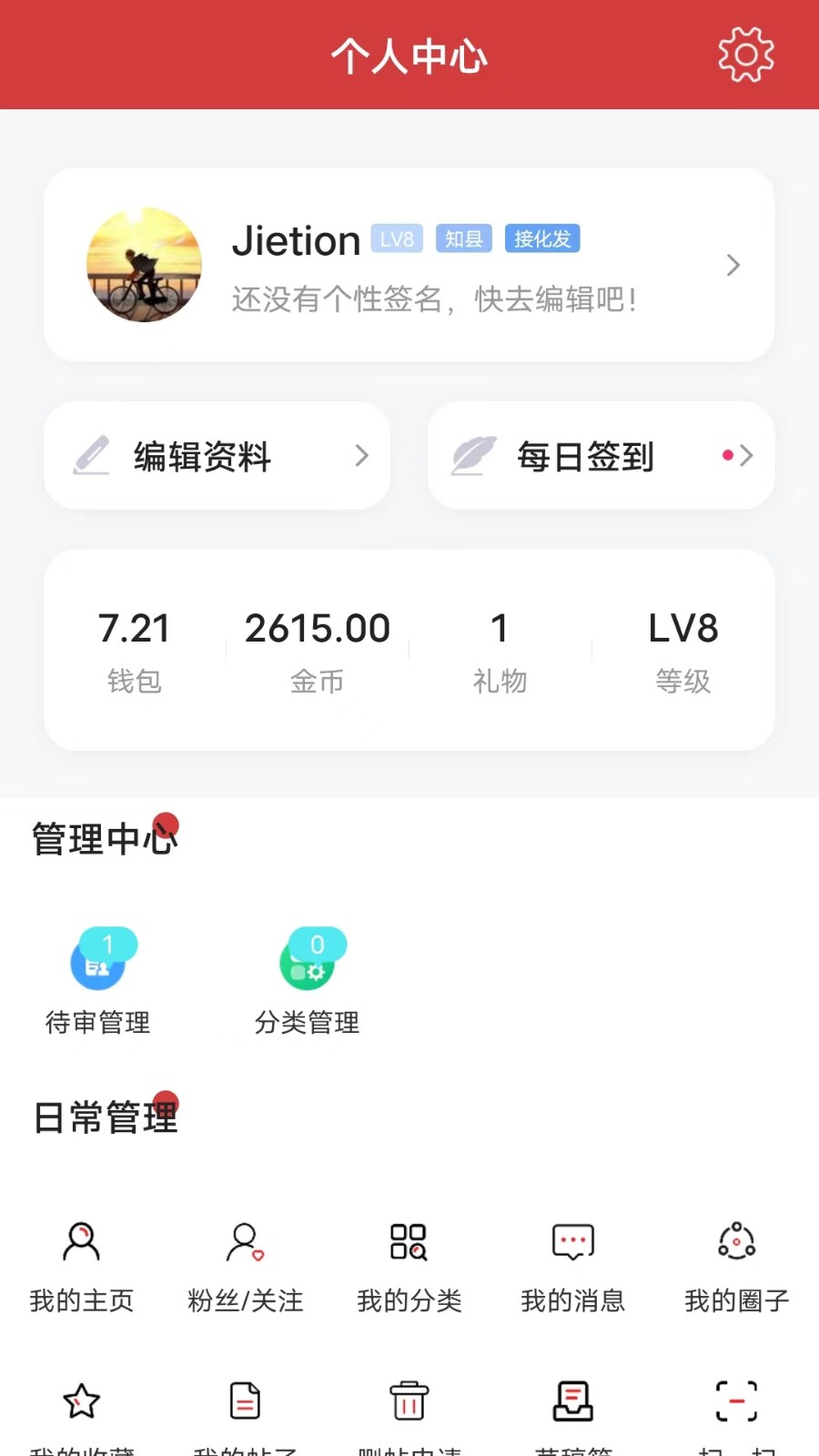Open 分类管理 category management

coord(308,983)
